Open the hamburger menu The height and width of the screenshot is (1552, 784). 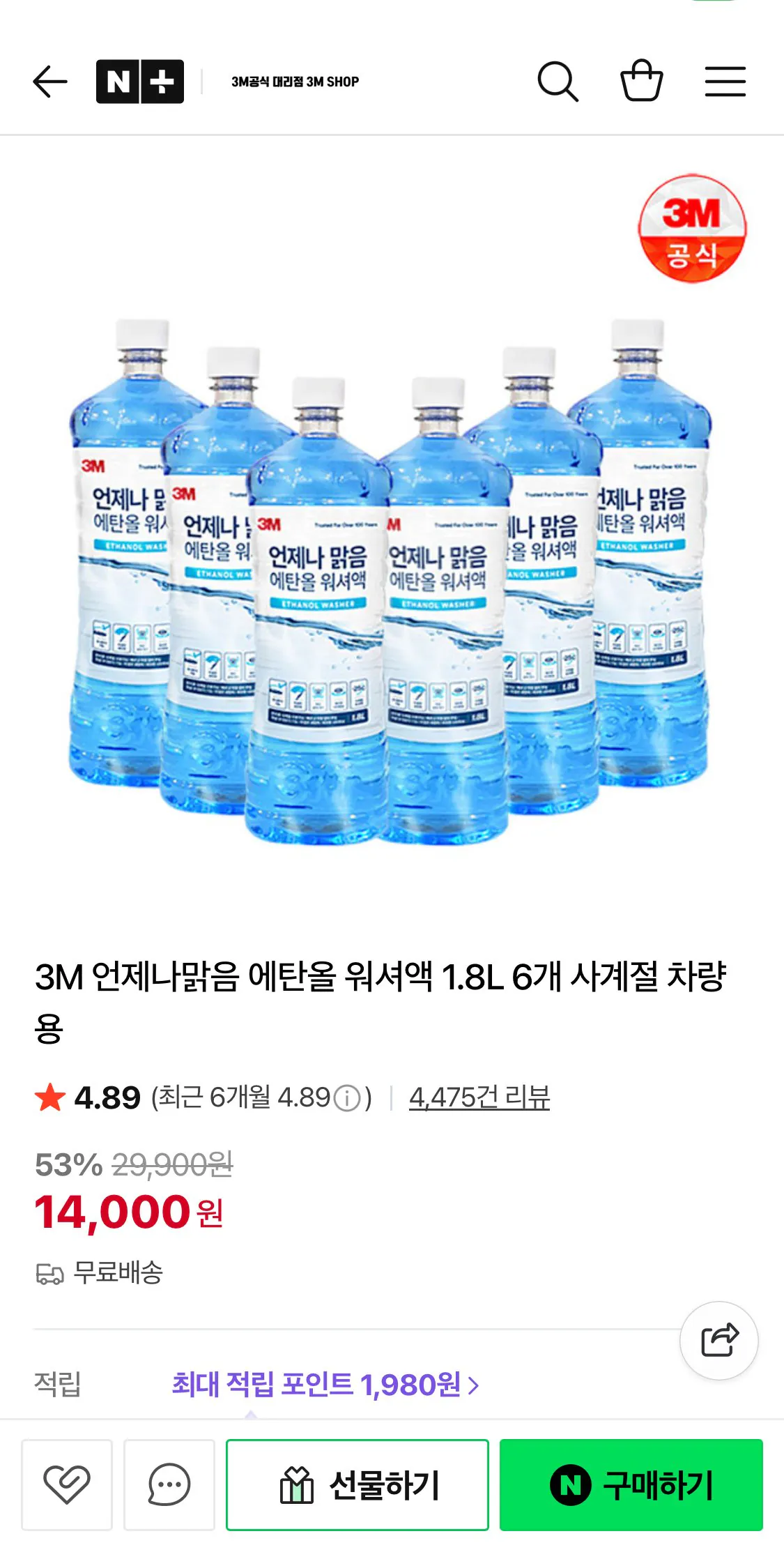[x=725, y=81]
